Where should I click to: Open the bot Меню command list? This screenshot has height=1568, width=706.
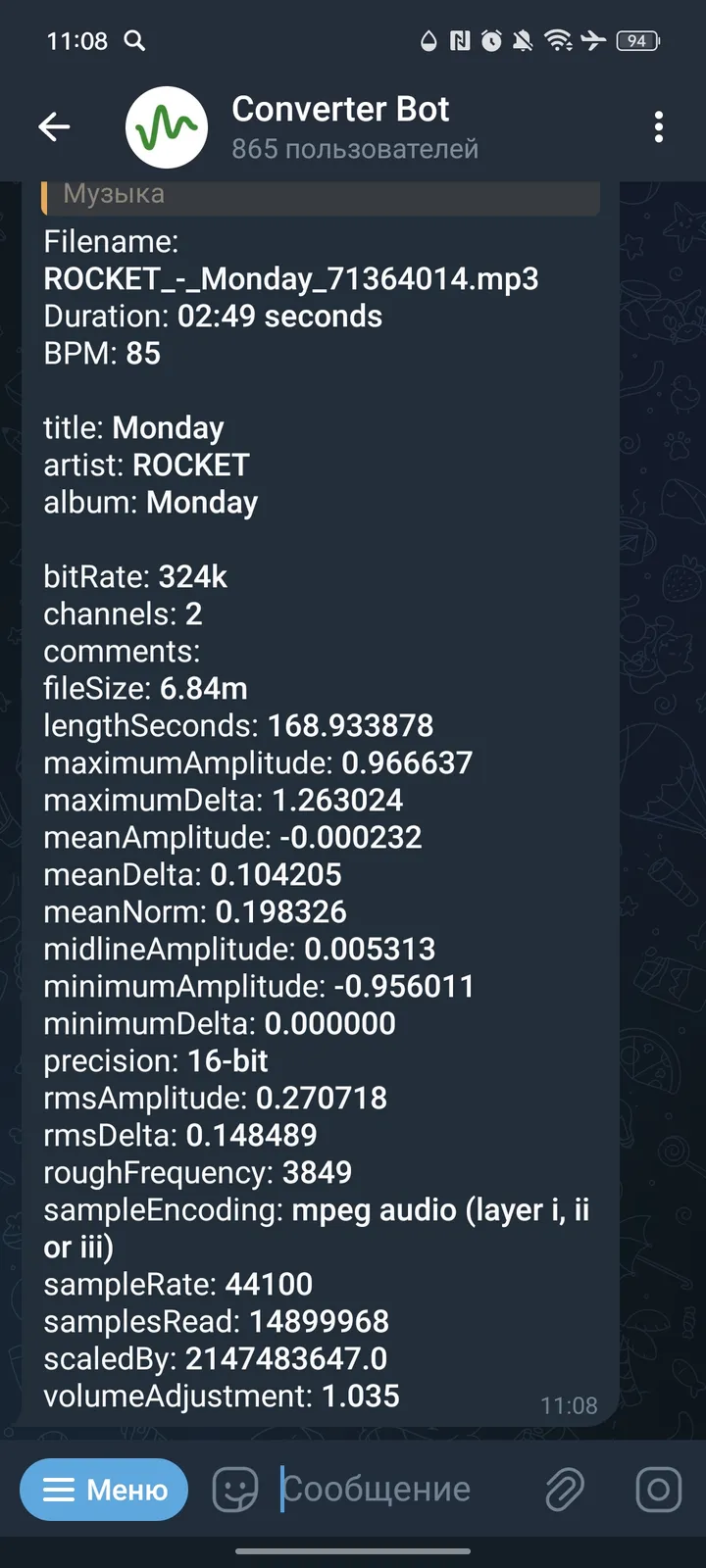pyautogui.click(x=103, y=1489)
